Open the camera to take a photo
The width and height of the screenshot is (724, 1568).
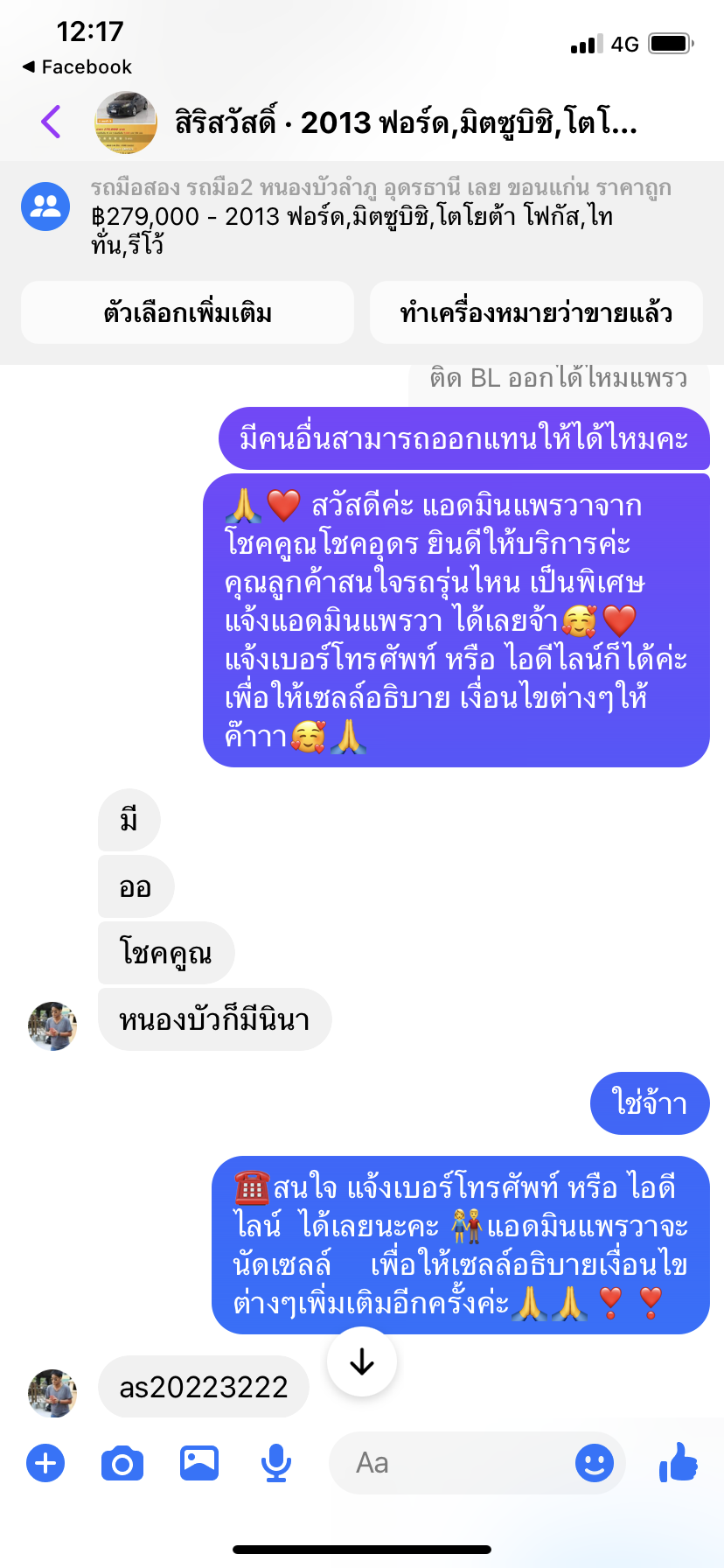[x=122, y=1463]
